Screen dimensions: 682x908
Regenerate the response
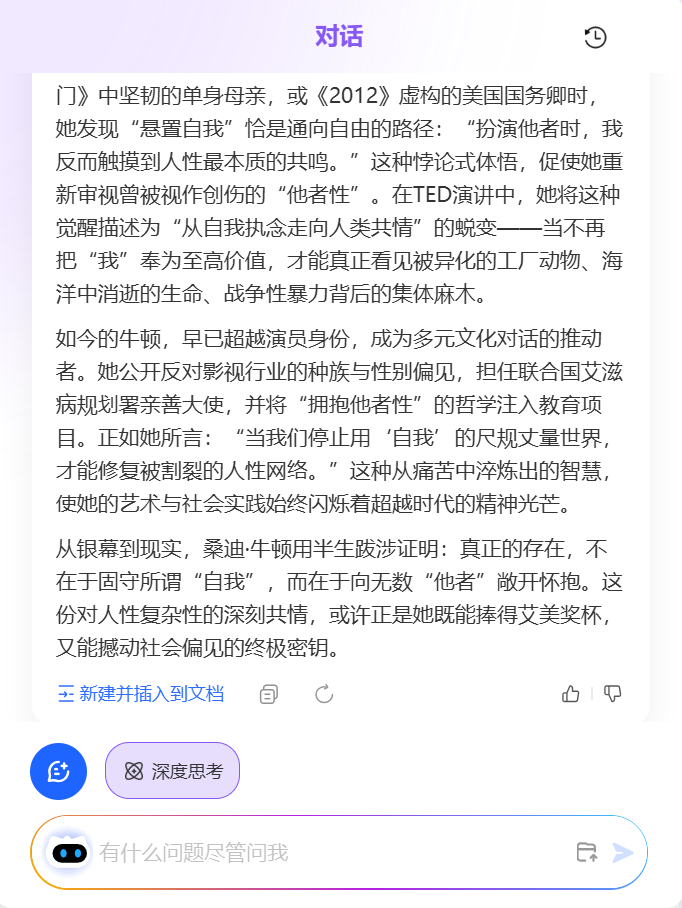click(x=323, y=694)
